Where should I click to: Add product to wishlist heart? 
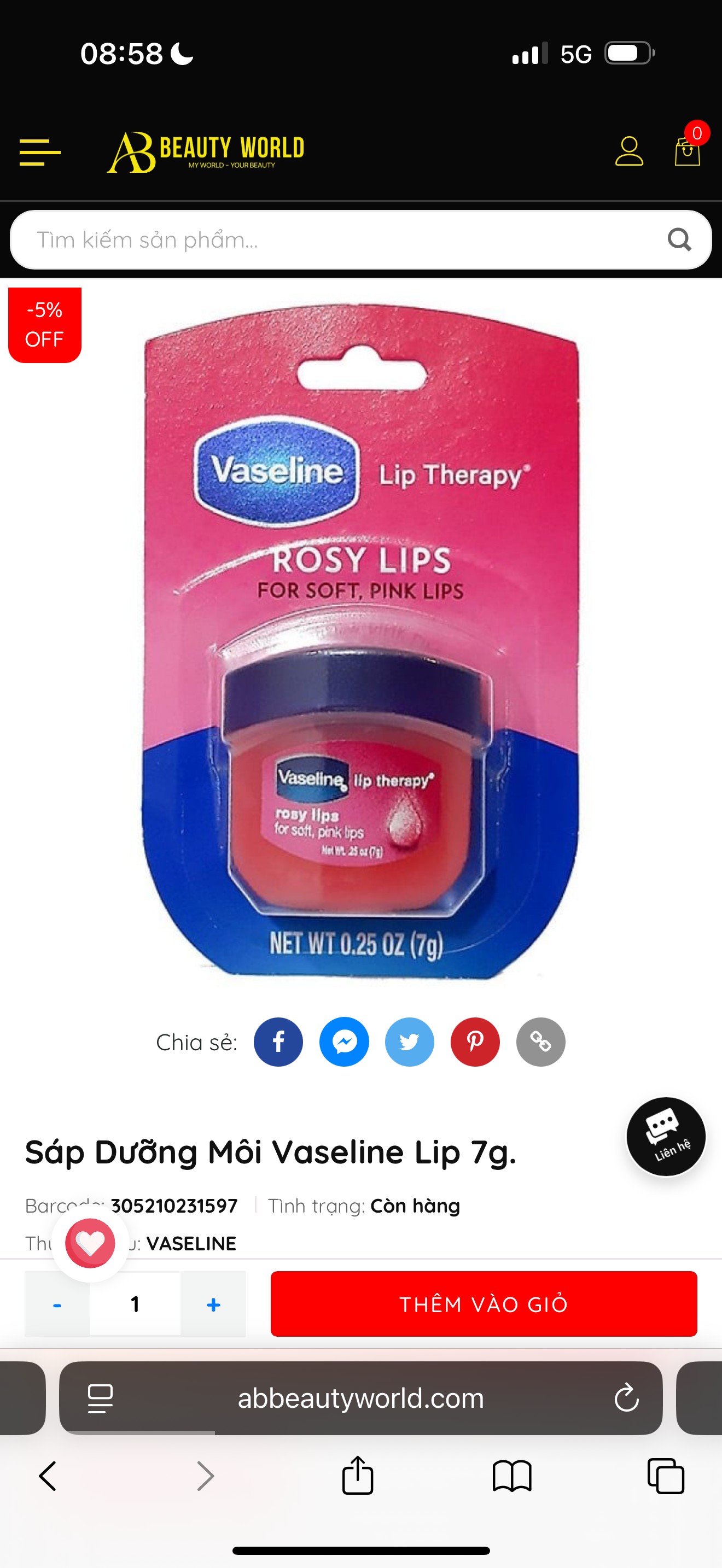pos(90,1243)
